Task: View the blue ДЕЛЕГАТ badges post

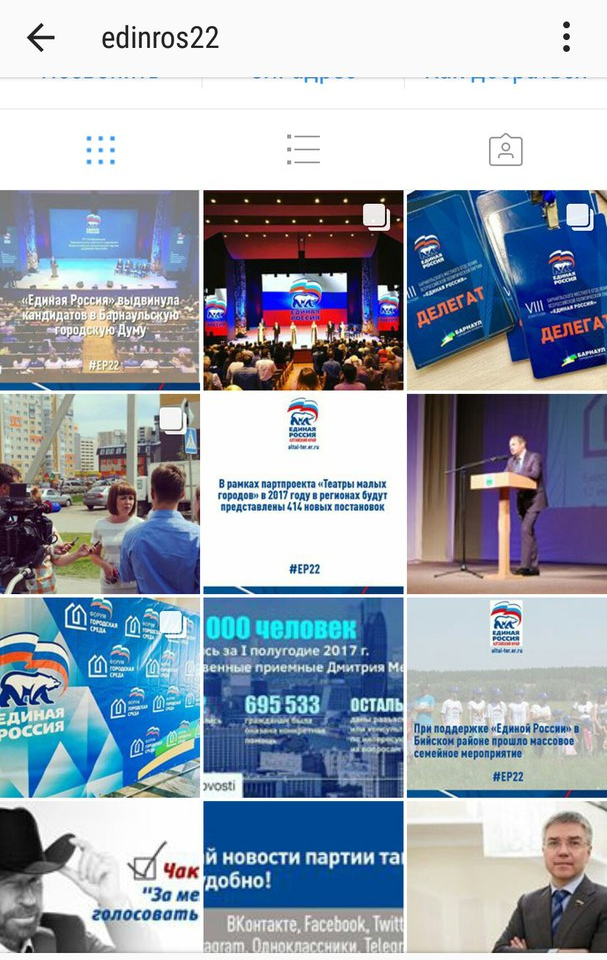Action: [x=506, y=290]
